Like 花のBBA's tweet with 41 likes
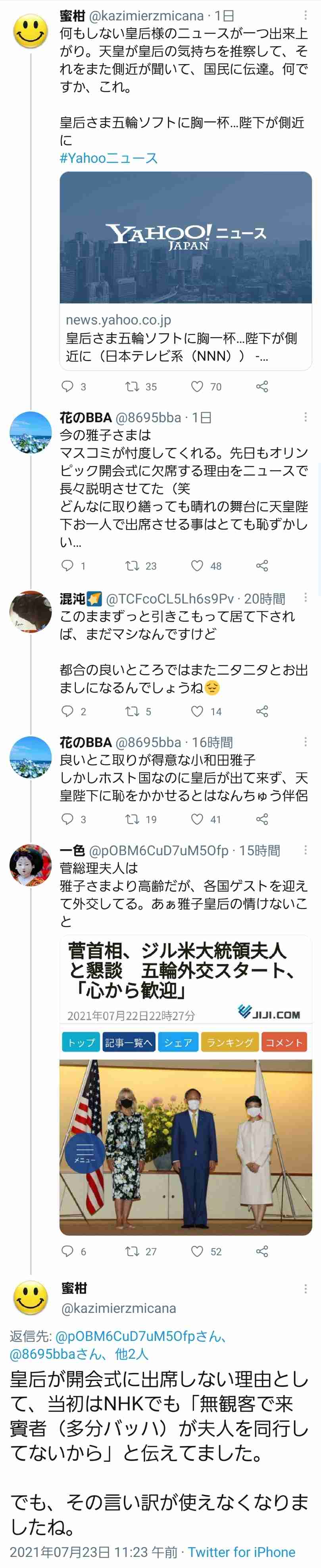 [197, 819]
